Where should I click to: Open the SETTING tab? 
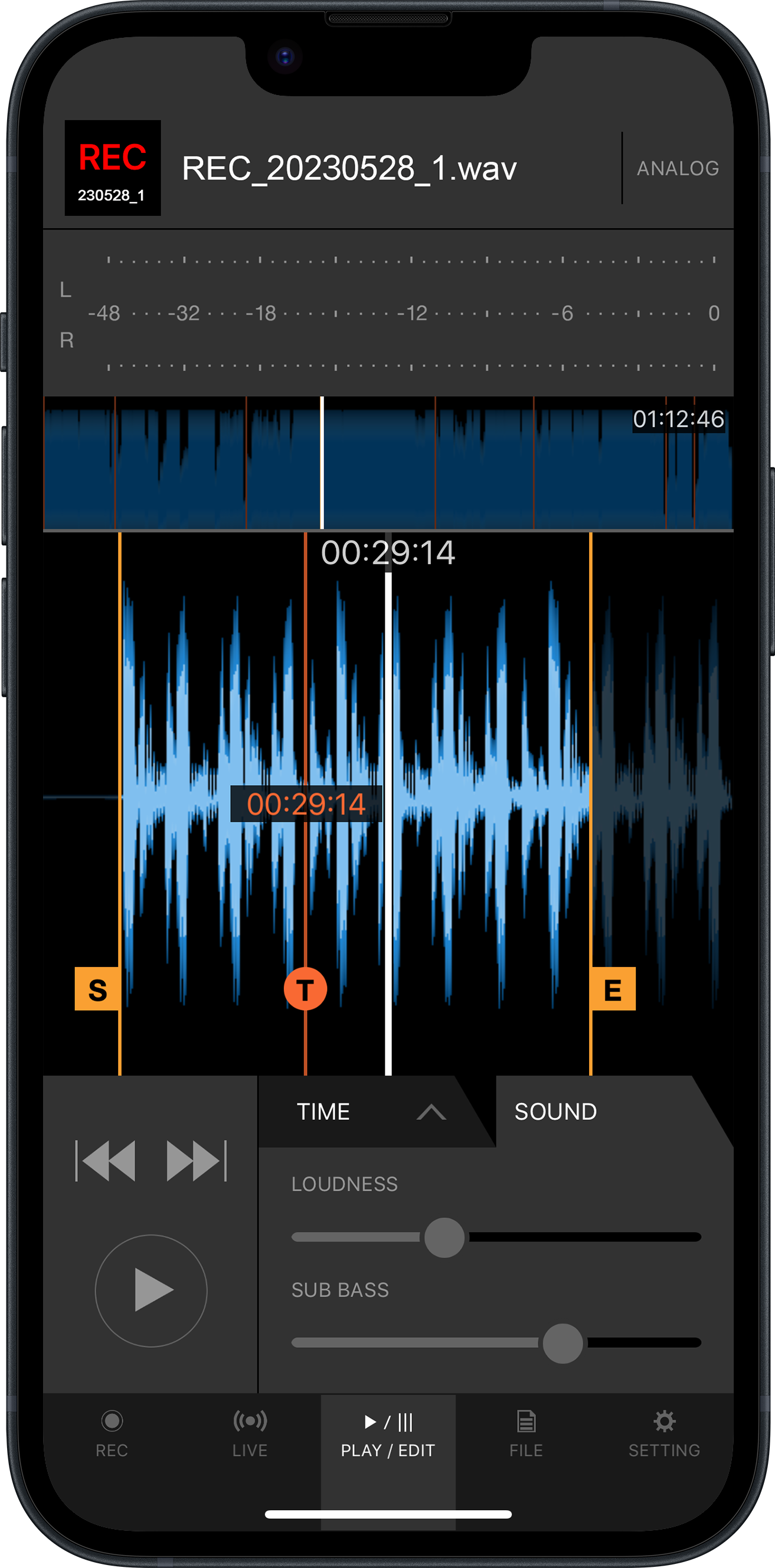click(x=664, y=1433)
